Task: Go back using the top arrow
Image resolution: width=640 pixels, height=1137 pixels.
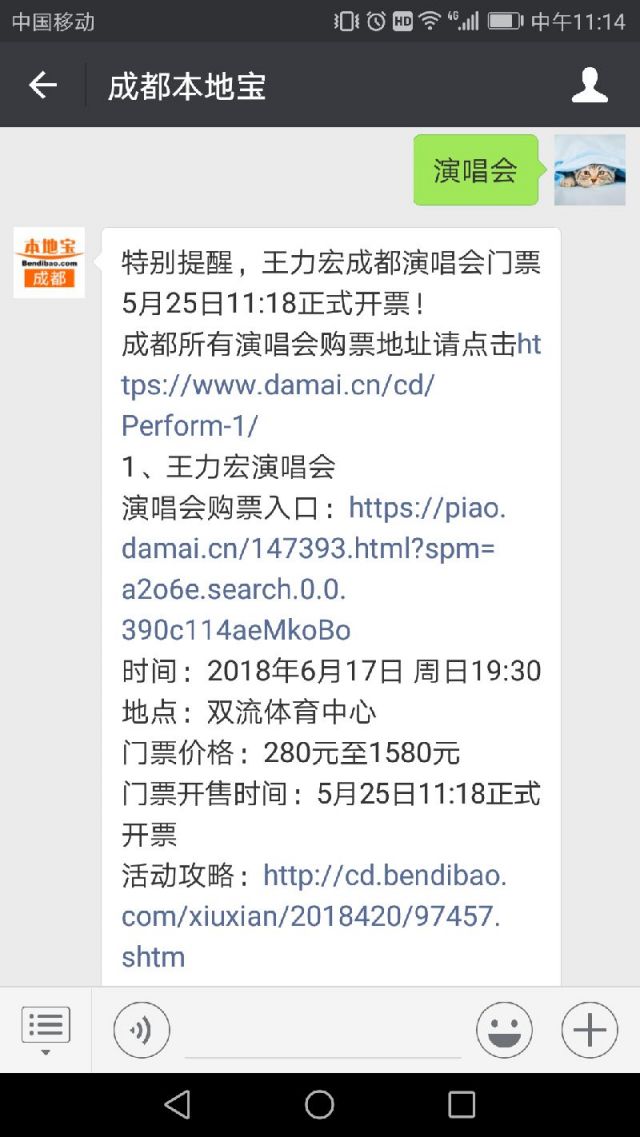Action: pos(43,86)
